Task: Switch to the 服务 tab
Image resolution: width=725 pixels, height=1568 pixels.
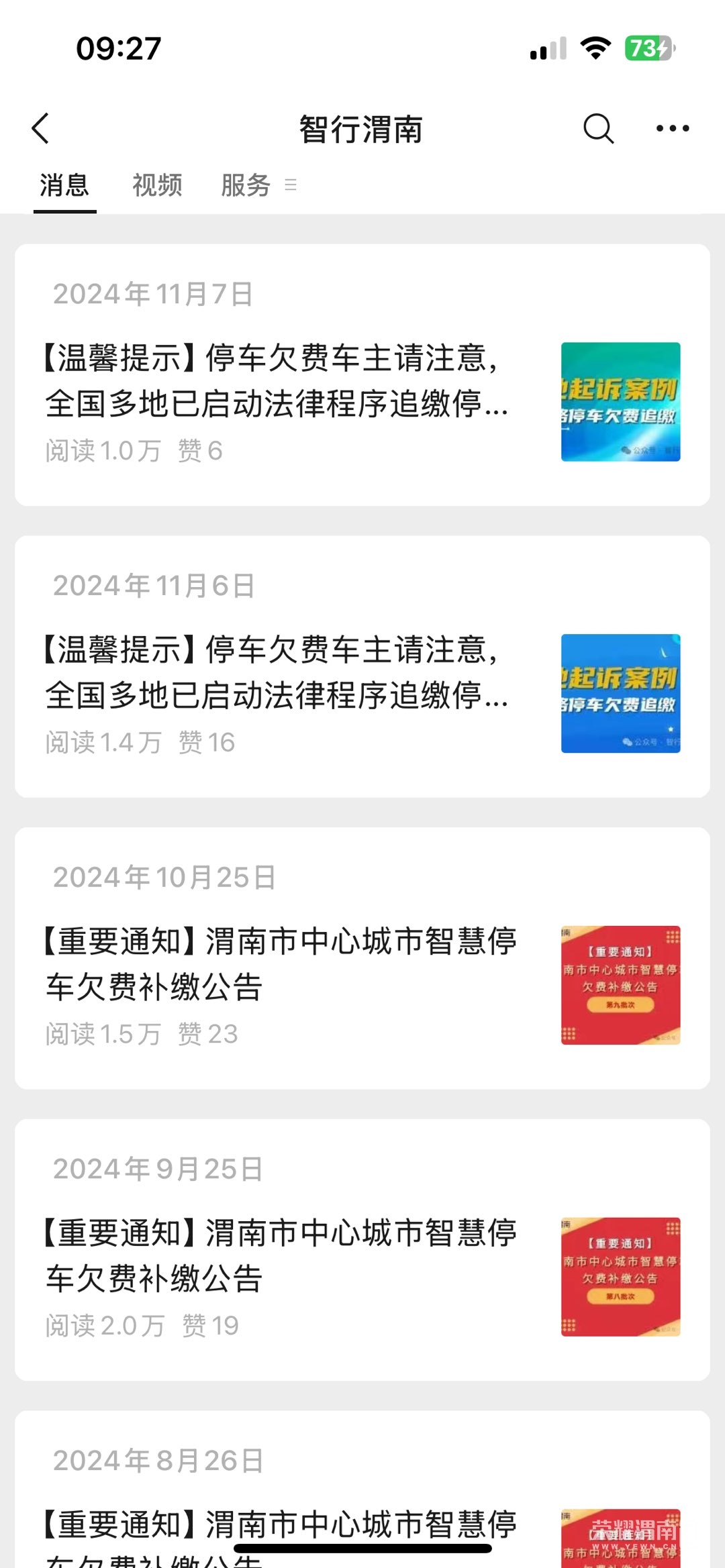Action: click(246, 185)
